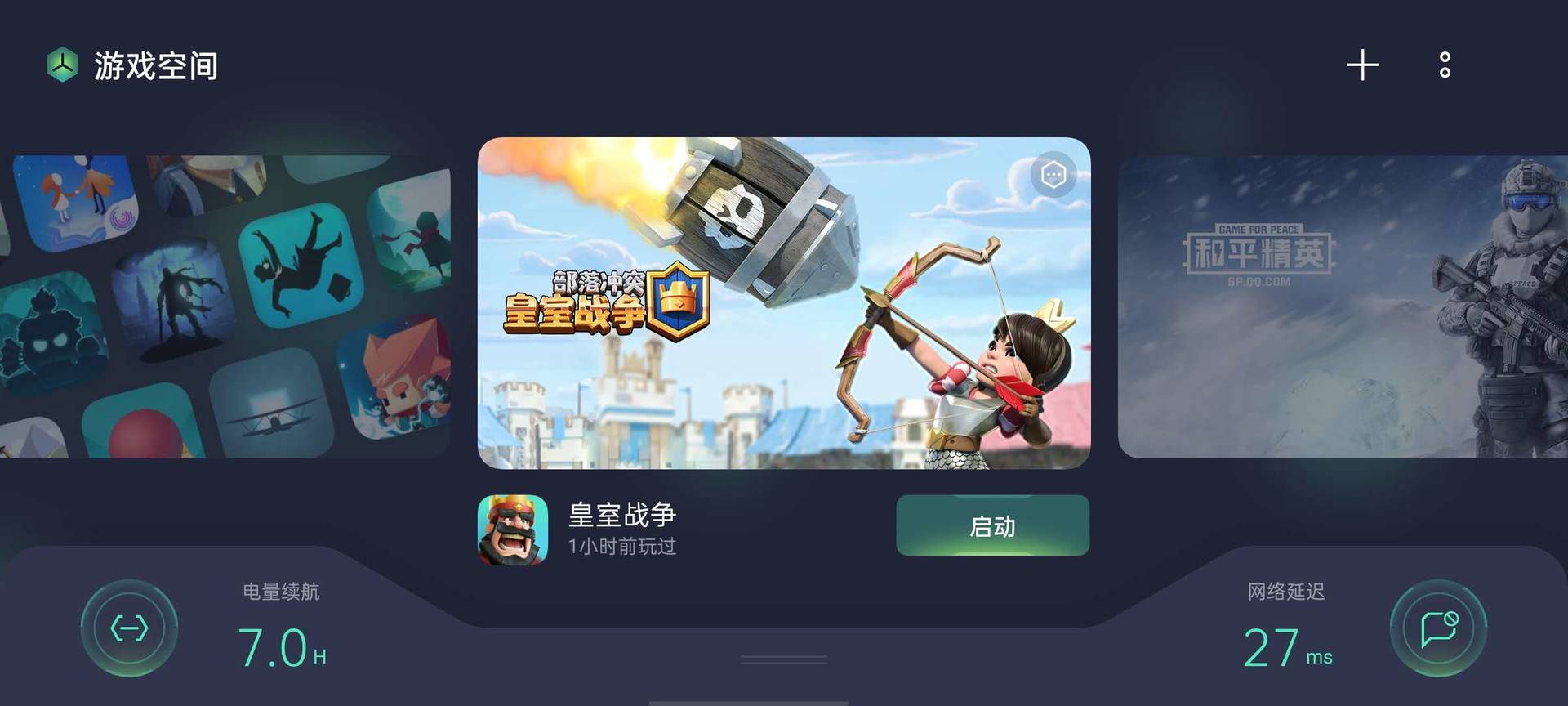Tap the 电量续航 battery mode button
The height and width of the screenshot is (706, 1568).
(129, 628)
